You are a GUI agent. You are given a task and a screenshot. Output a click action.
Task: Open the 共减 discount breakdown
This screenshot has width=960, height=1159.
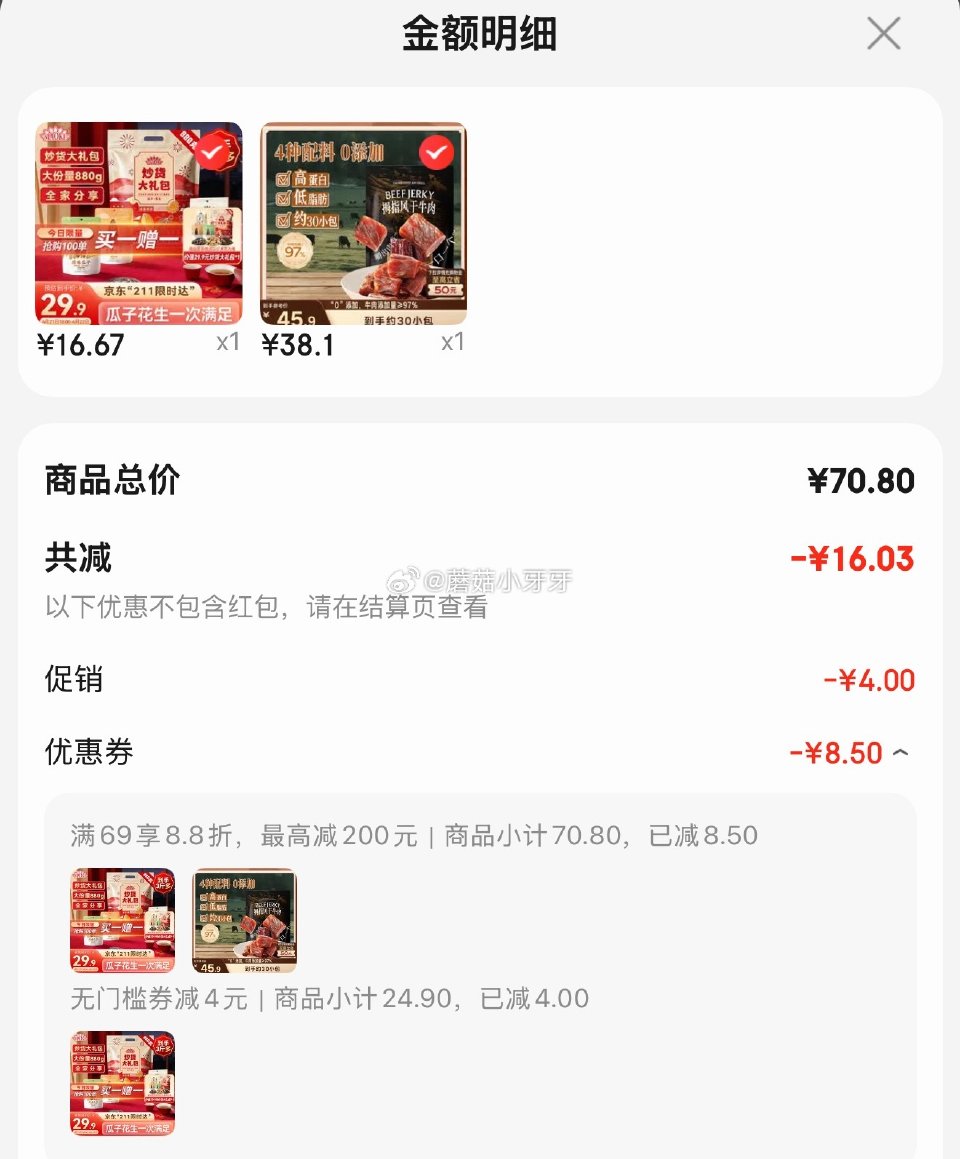(x=480, y=558)
